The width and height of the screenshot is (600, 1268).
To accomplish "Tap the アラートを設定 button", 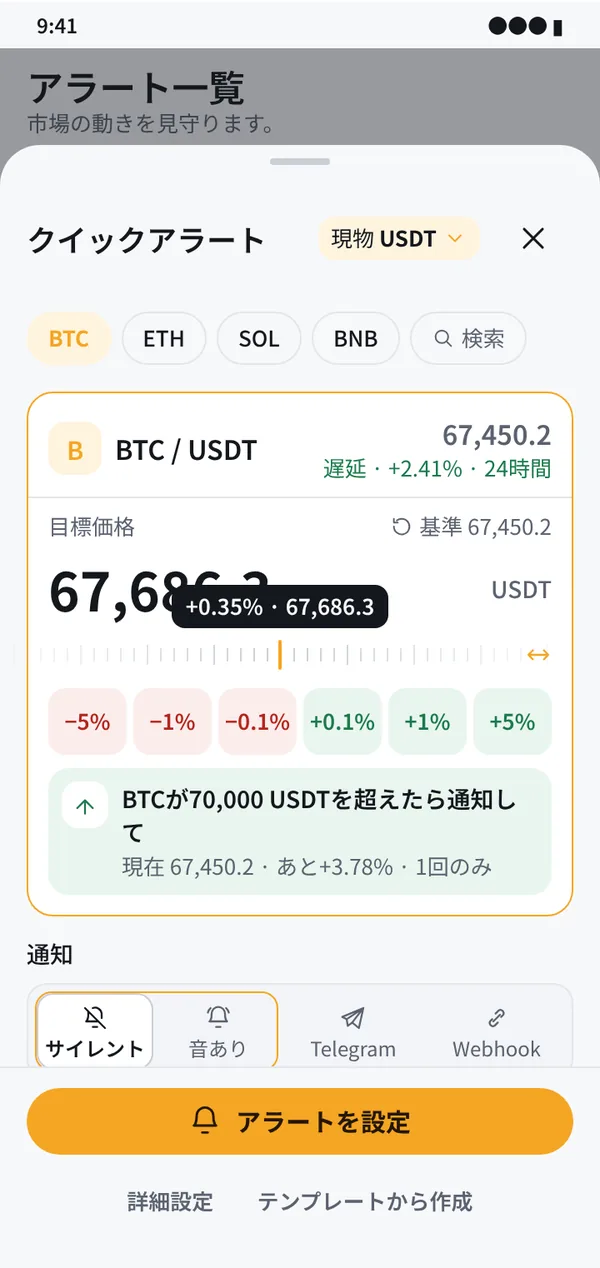I will point(300,1121).
